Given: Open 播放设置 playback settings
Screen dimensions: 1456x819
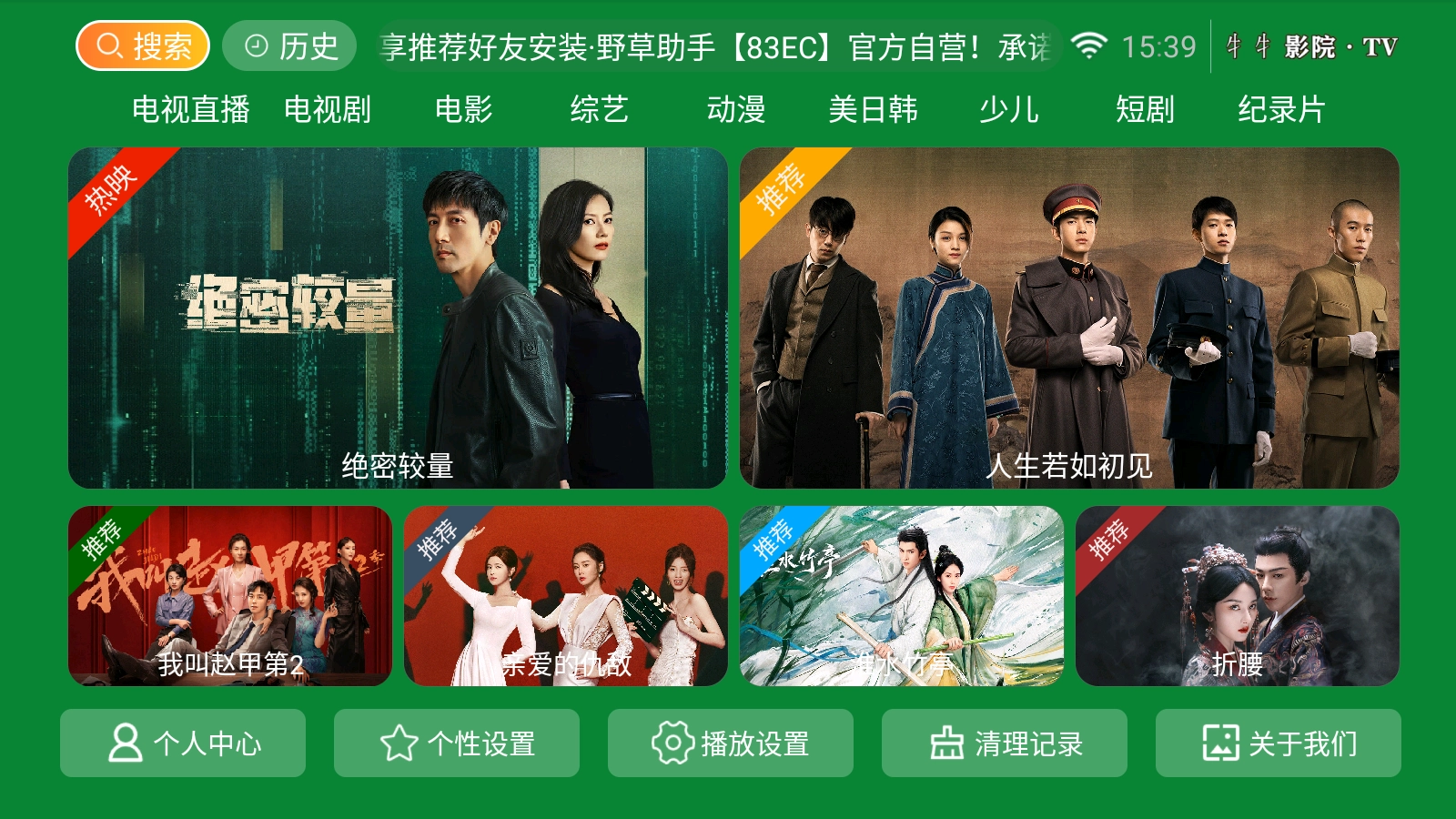Looking at the screenshot, I should coord(731,743).
